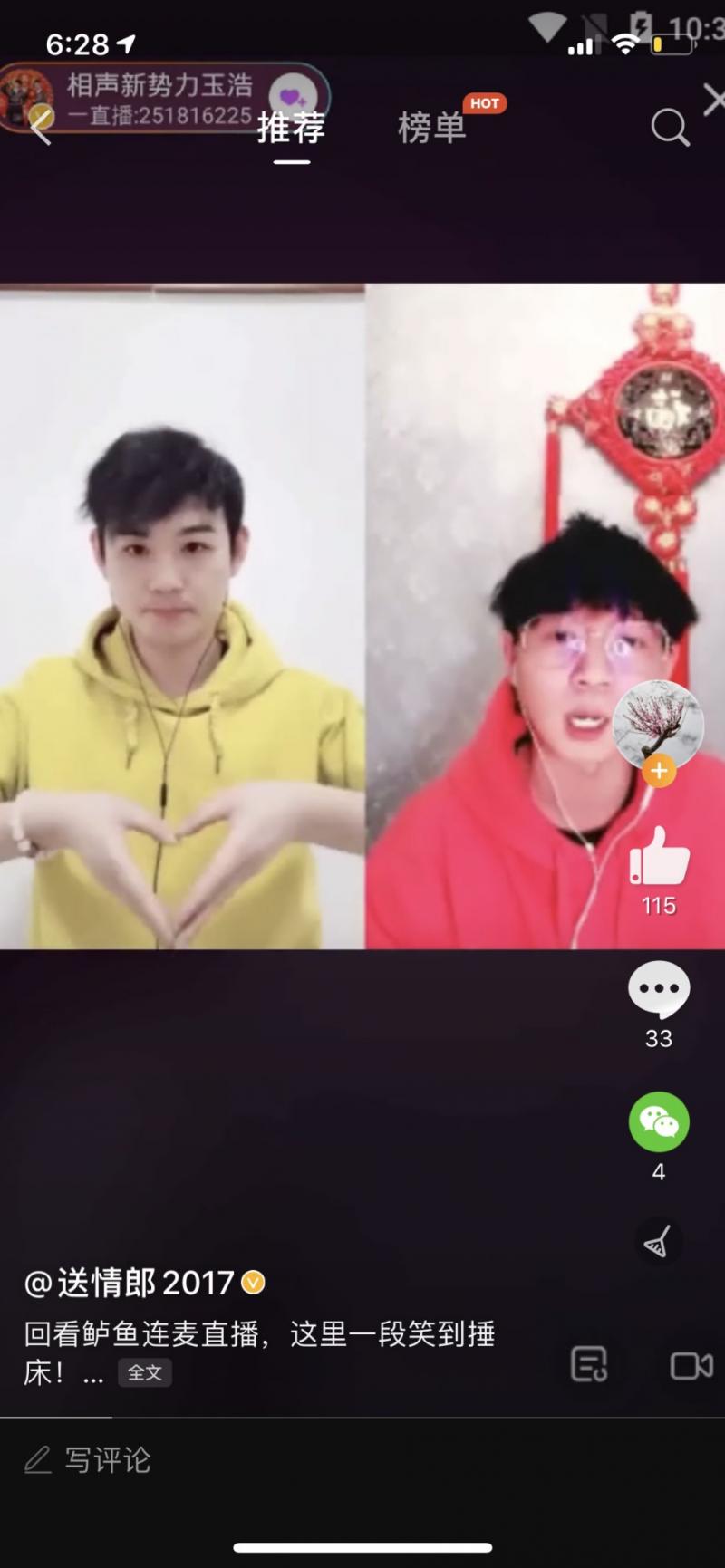Tap the note list icon
The height and width of the screenshot is (1568, 725).
[589, 1364]
